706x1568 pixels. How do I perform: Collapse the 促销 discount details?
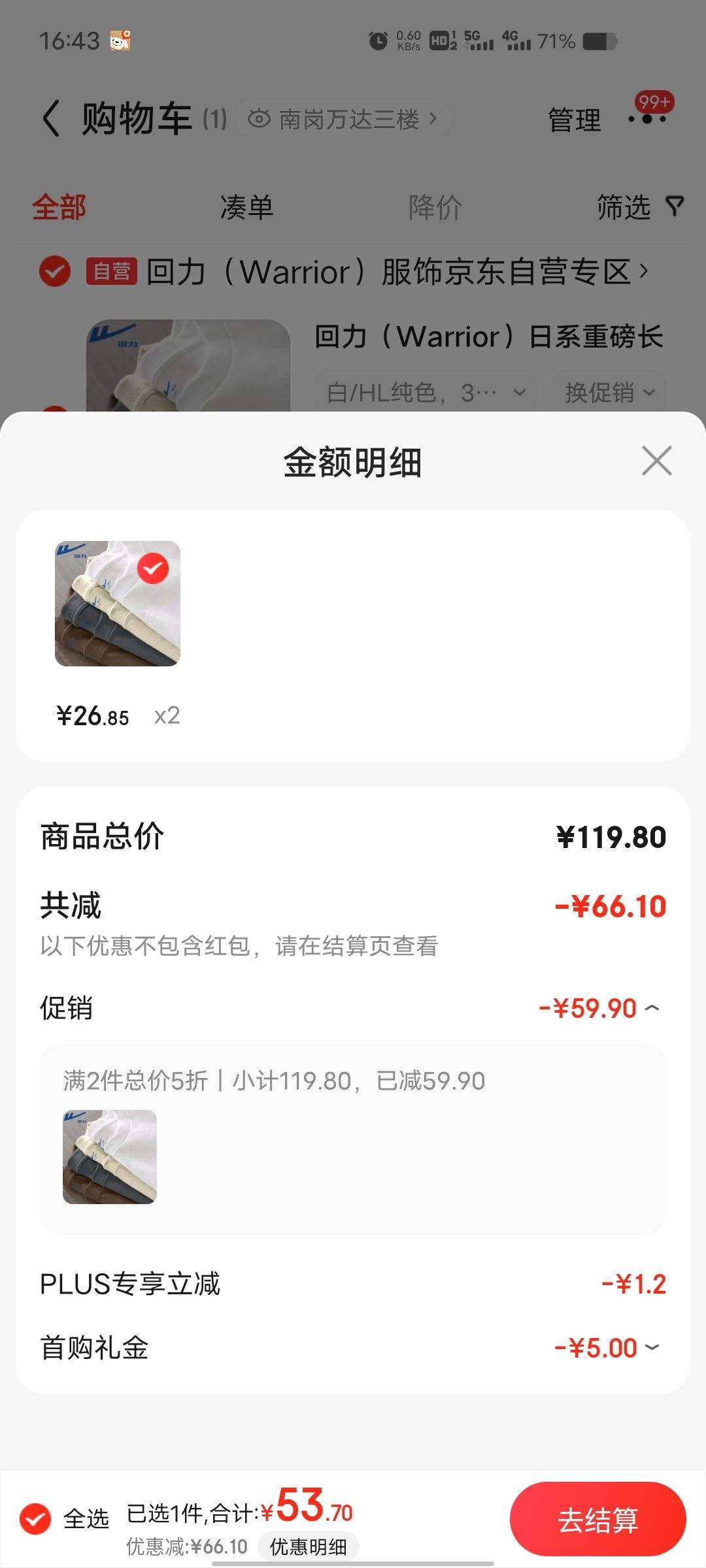(x=652, y=1008)
